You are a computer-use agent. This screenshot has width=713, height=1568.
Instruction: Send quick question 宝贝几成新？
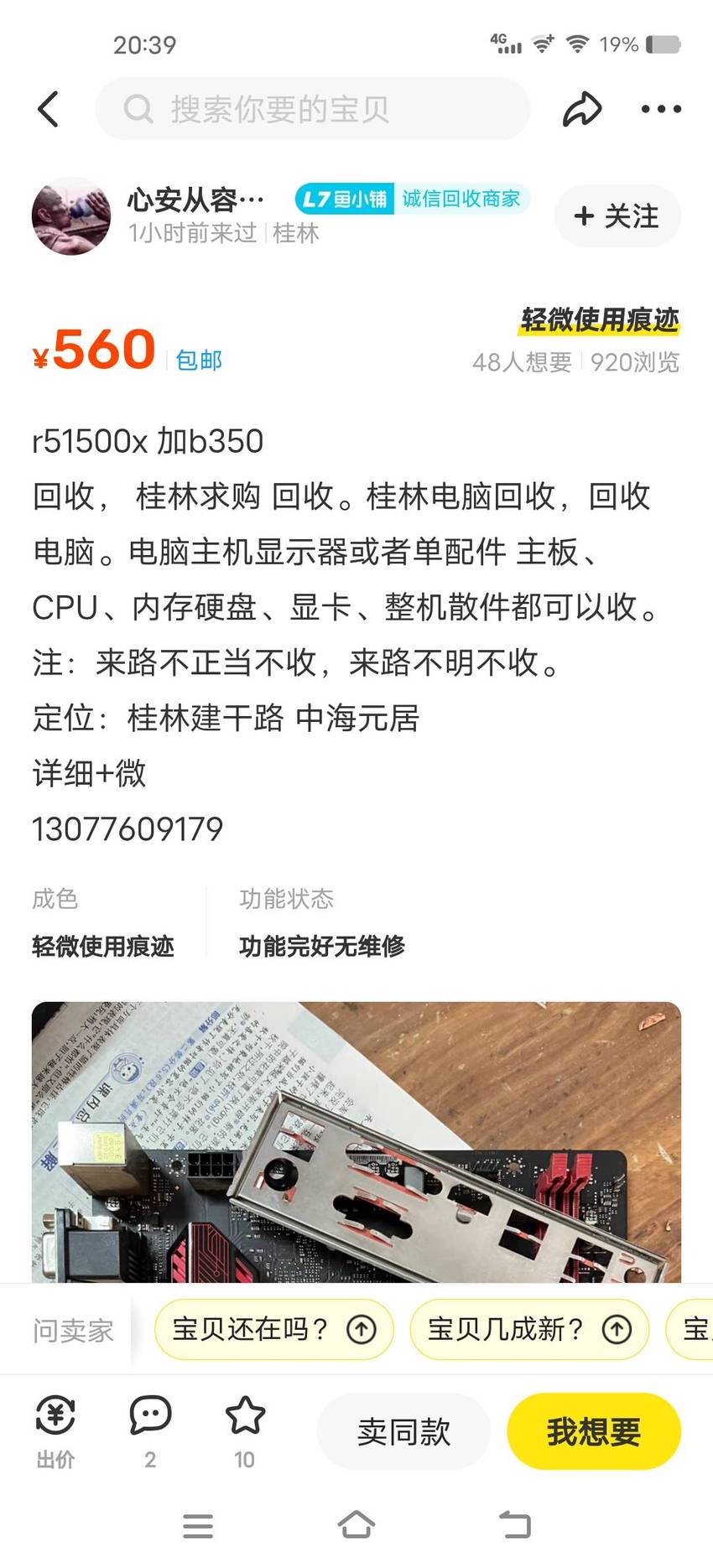(x=529, y=1329)
